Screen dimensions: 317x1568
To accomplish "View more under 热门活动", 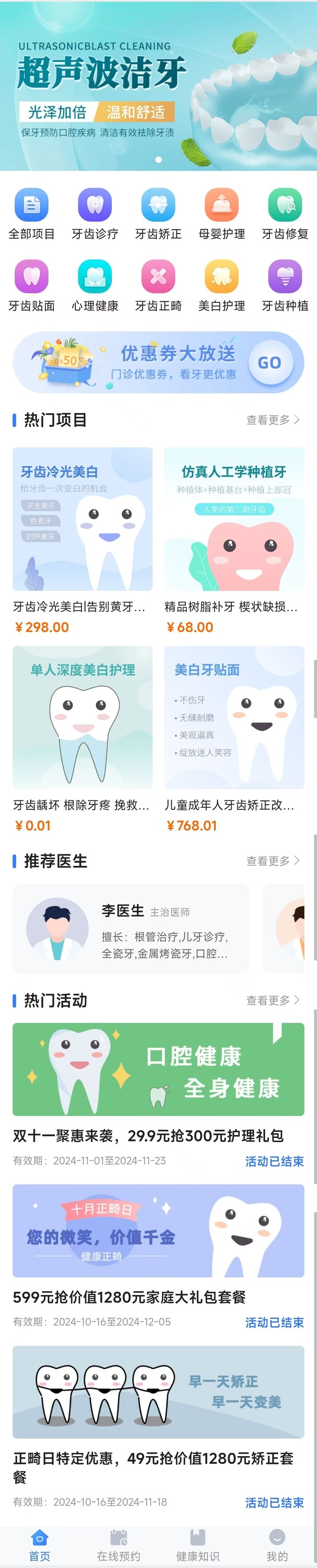I will click(273, 1000).
